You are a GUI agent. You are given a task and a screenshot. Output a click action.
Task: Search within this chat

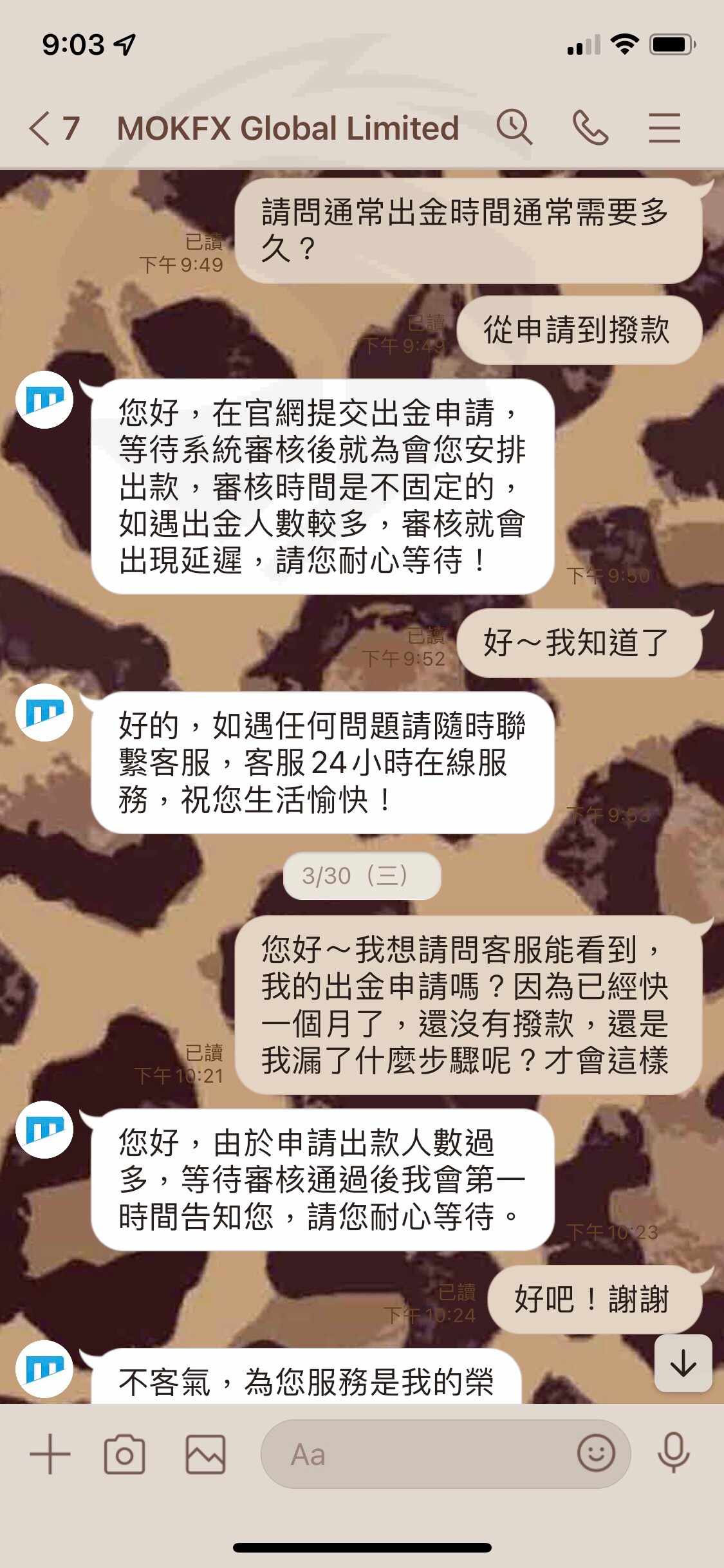514,127
